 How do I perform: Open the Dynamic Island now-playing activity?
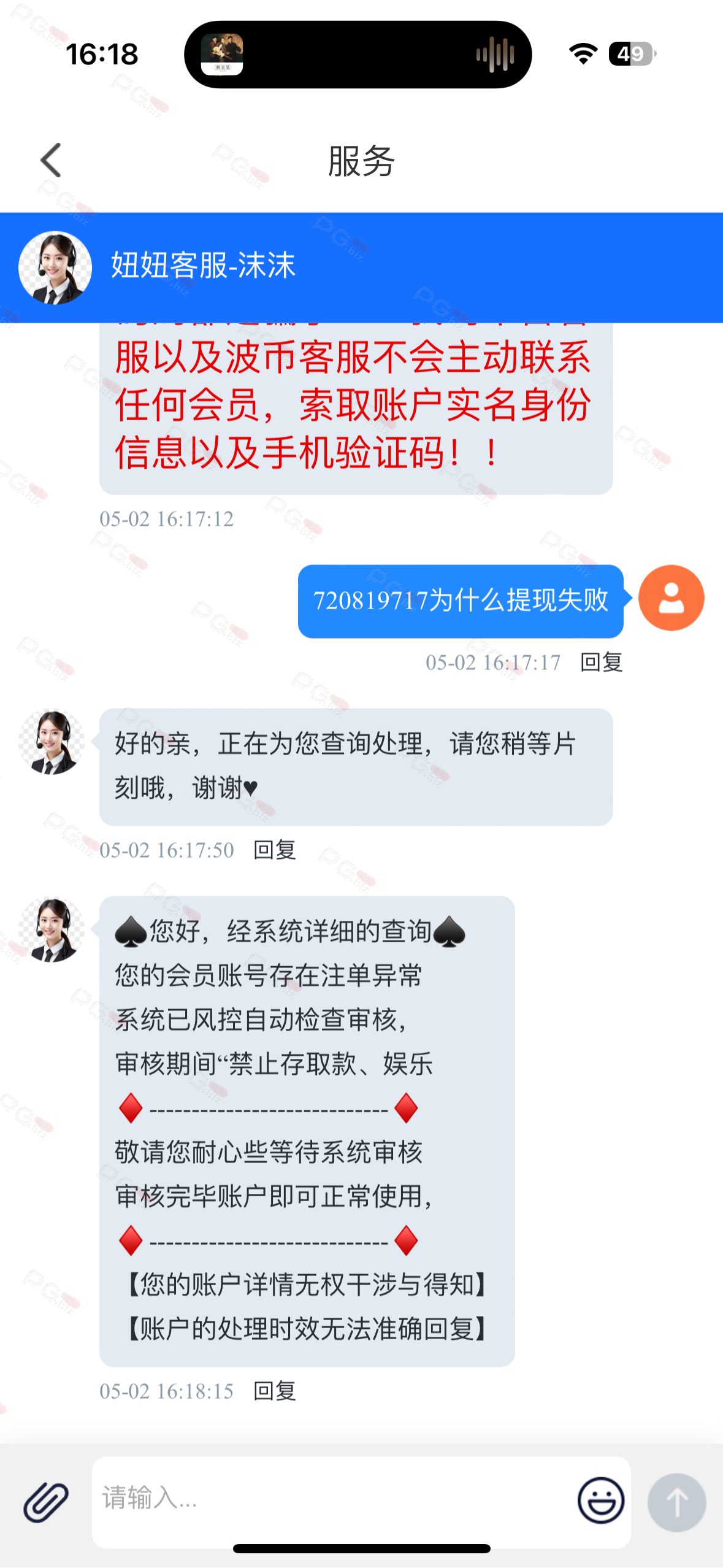coord(358,55)
